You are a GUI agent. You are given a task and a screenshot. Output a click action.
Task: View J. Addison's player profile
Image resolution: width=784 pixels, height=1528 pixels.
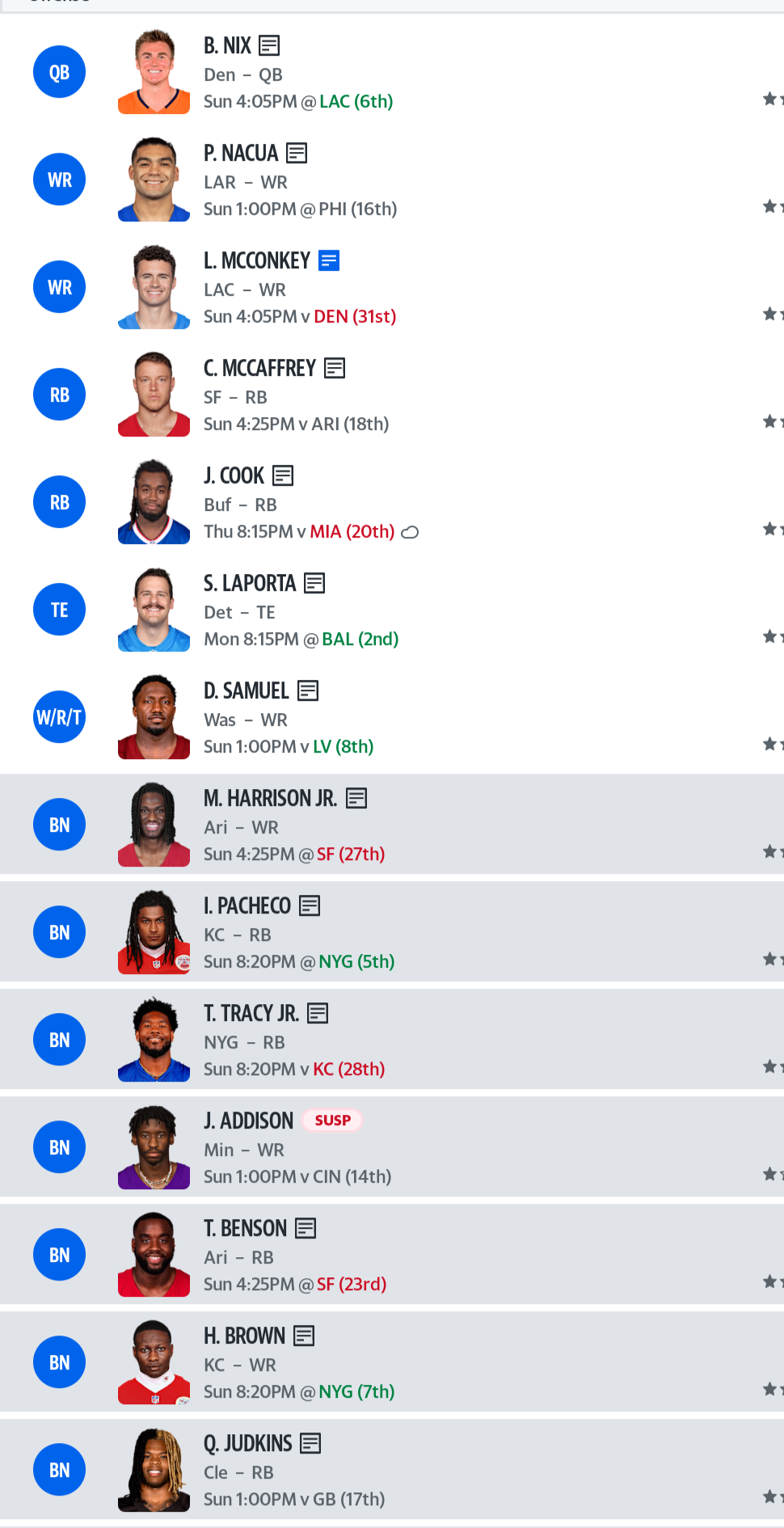pyautogui.click(x=248, y=1121)
